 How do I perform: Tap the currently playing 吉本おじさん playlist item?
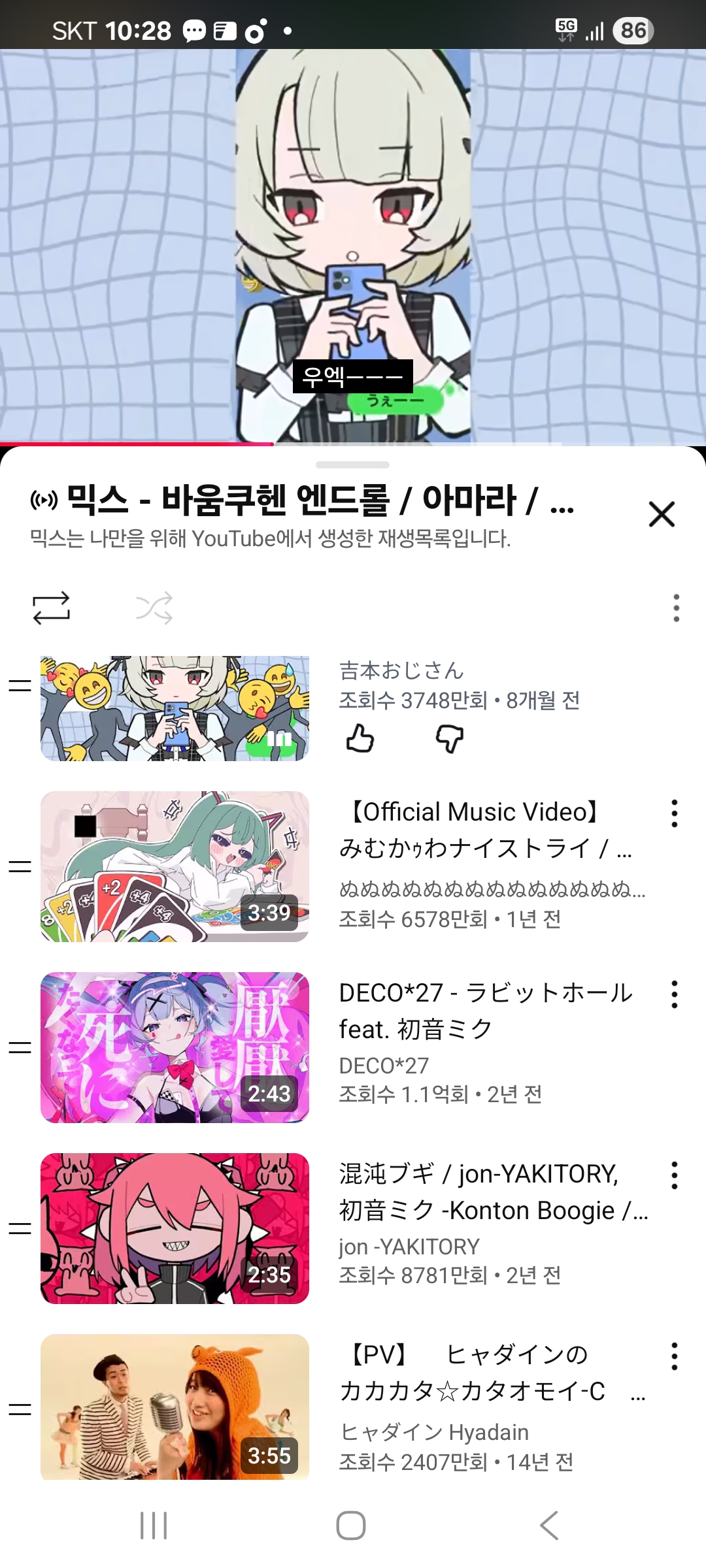175,708
